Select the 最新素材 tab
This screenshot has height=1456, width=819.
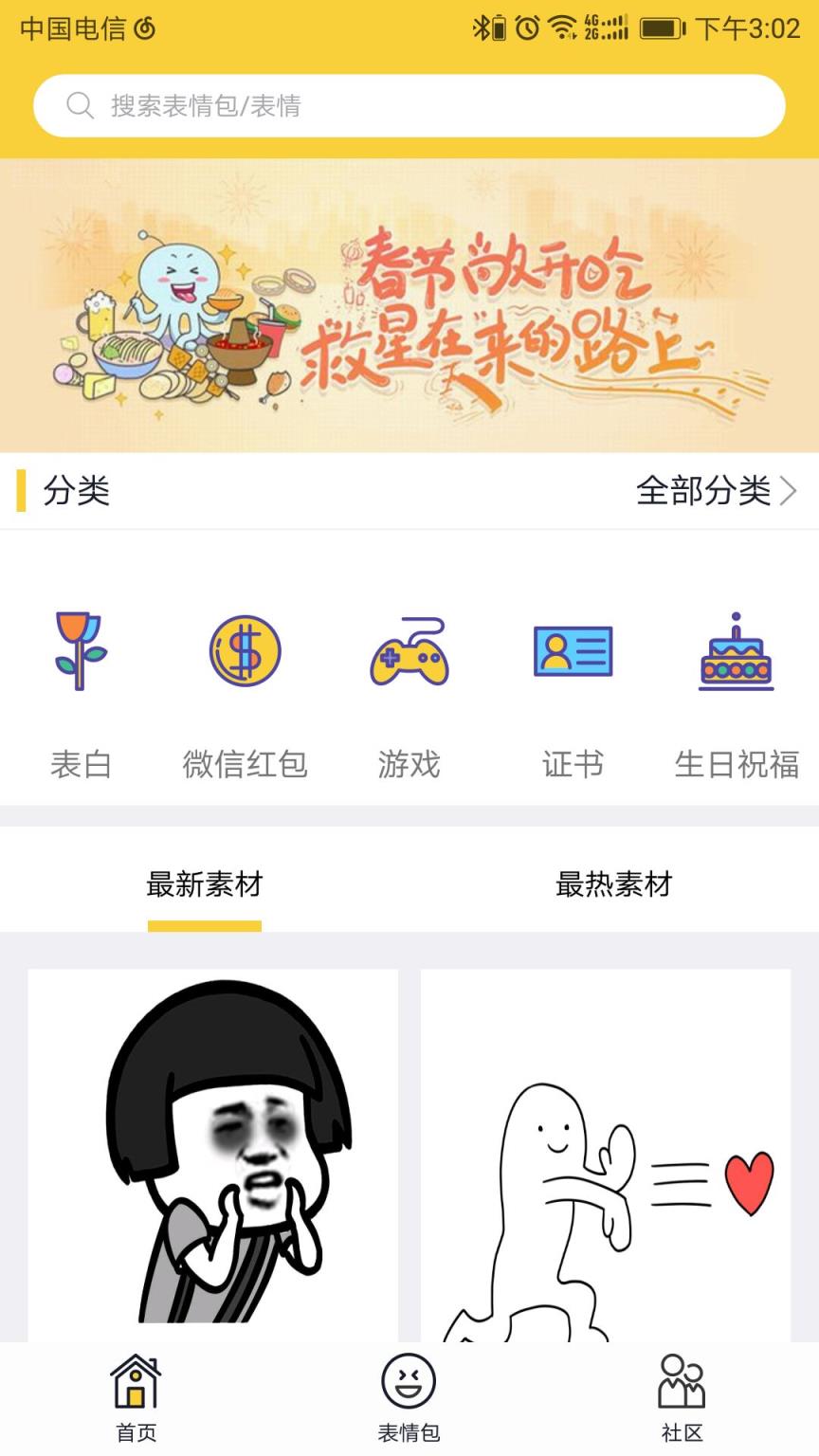click(204, 884)
